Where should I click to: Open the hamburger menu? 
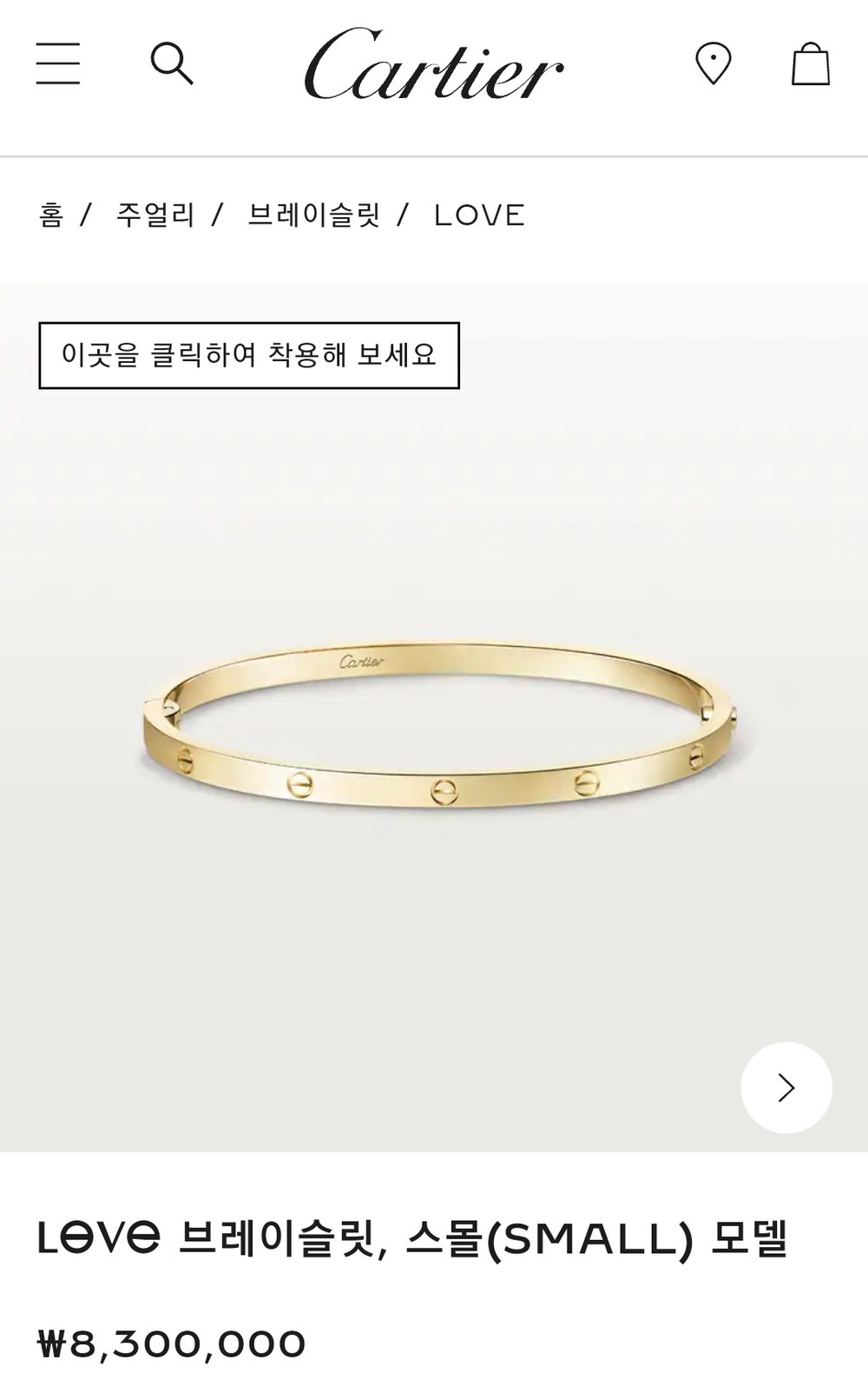click(x=58, y=63)
